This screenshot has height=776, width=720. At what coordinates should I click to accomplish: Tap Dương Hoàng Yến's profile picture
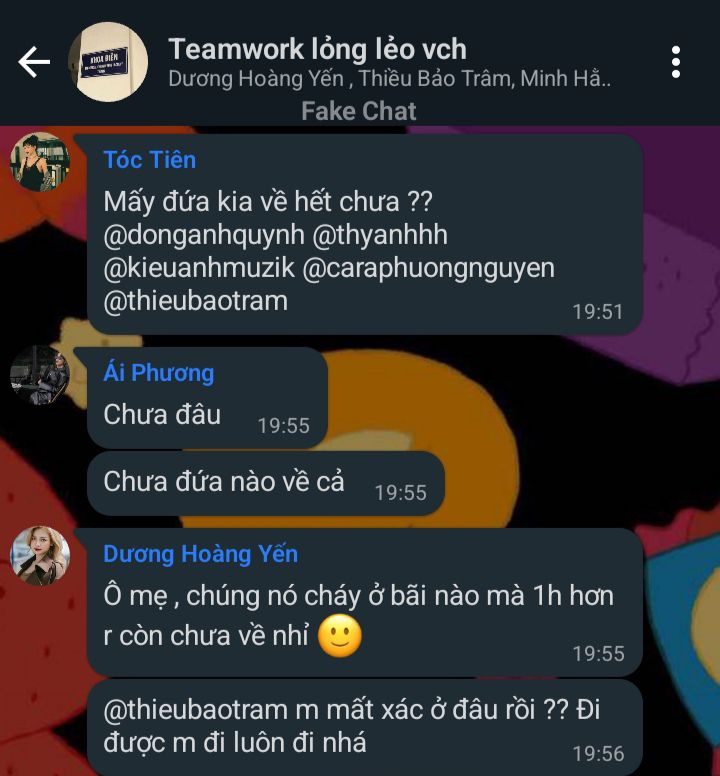point(40,556)
